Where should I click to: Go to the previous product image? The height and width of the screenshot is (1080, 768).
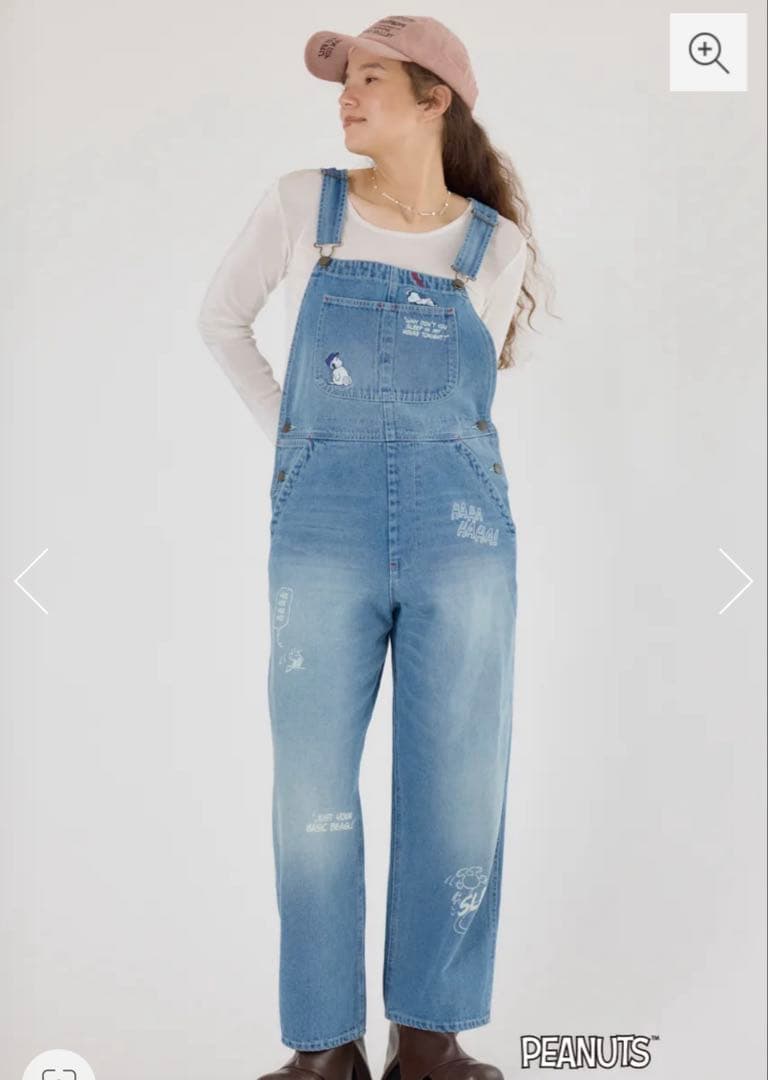tap(31, 581)
